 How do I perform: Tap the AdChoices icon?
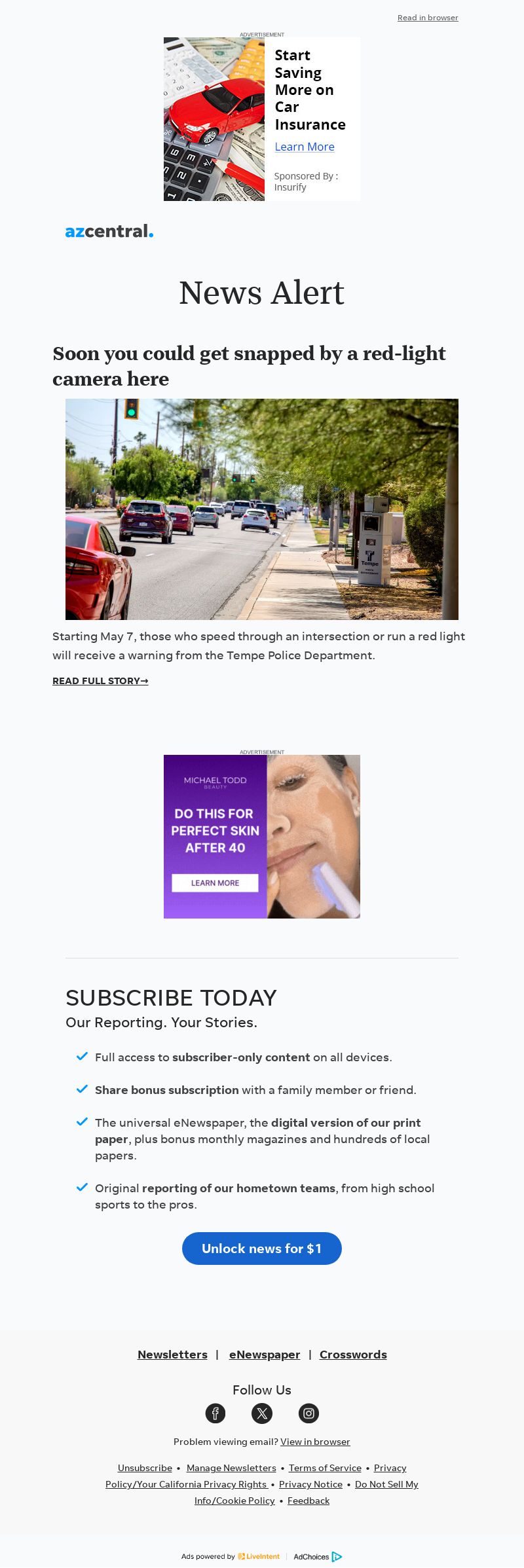click(337, 1556)
